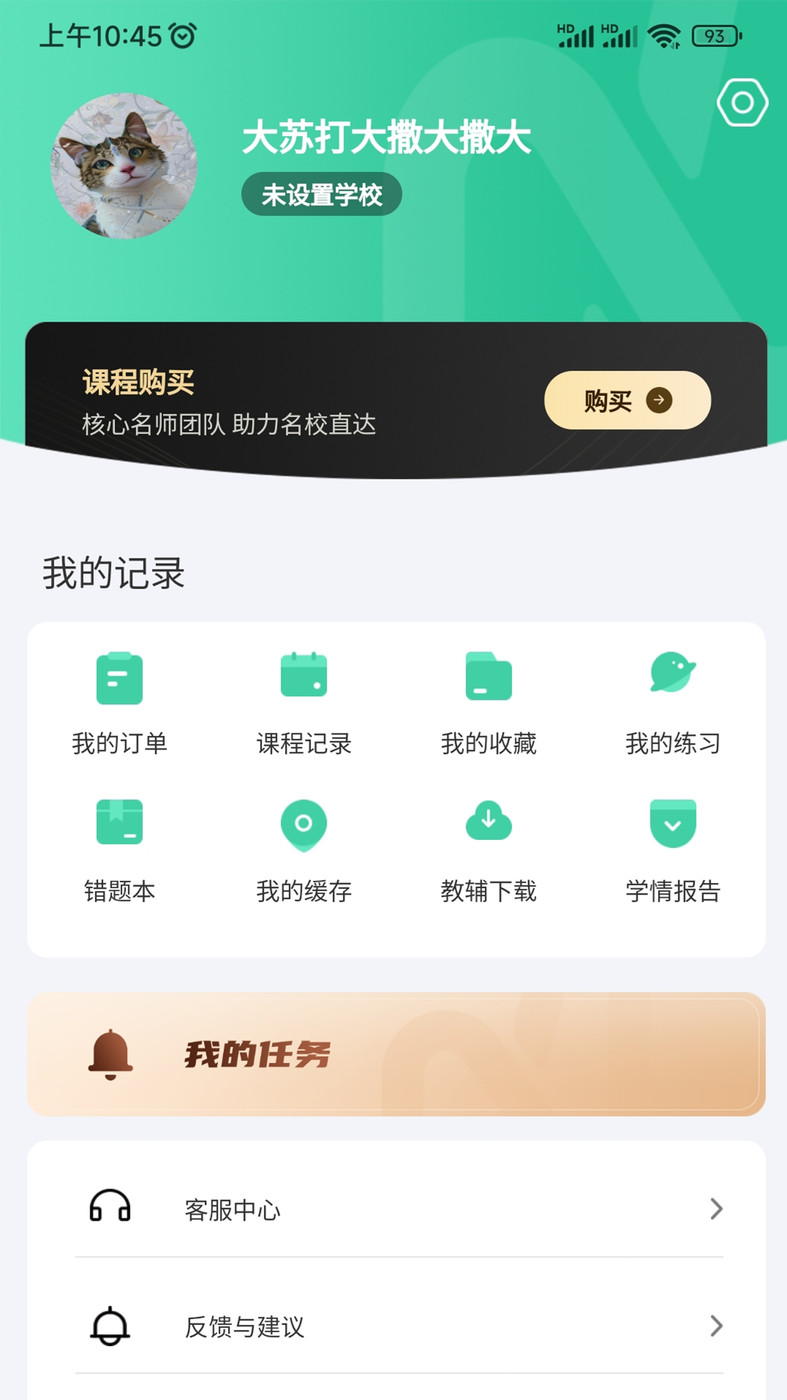The width and height of the screenshot is (787, 1400).
Task: Open 我的订单 (My Orders) icon
Action: pos(119,677)
